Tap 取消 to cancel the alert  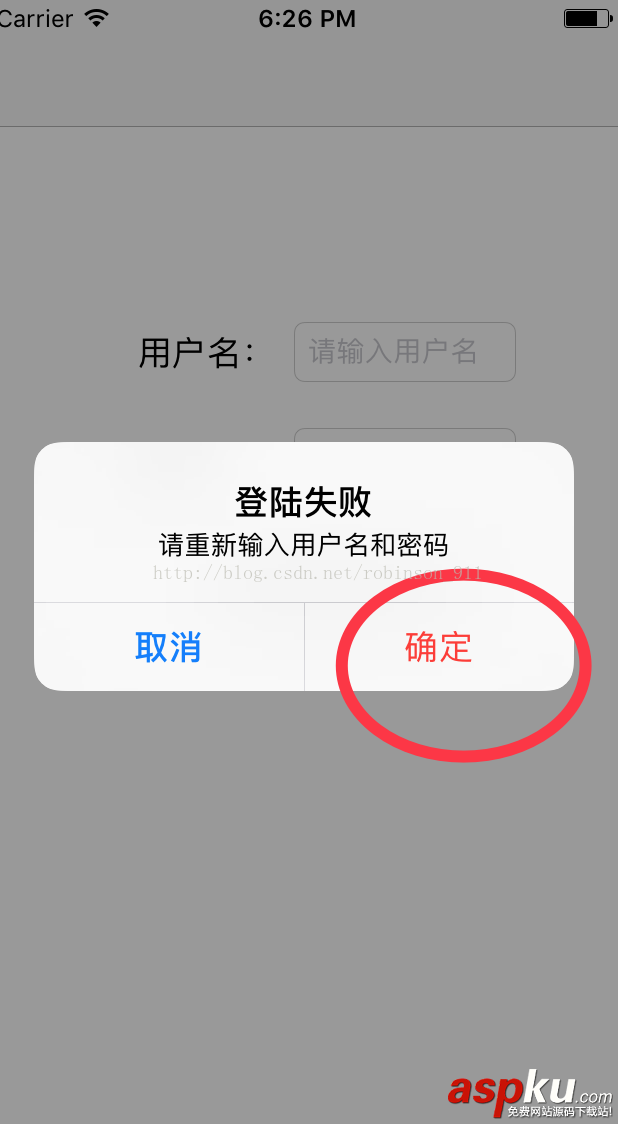coord(168,647)
